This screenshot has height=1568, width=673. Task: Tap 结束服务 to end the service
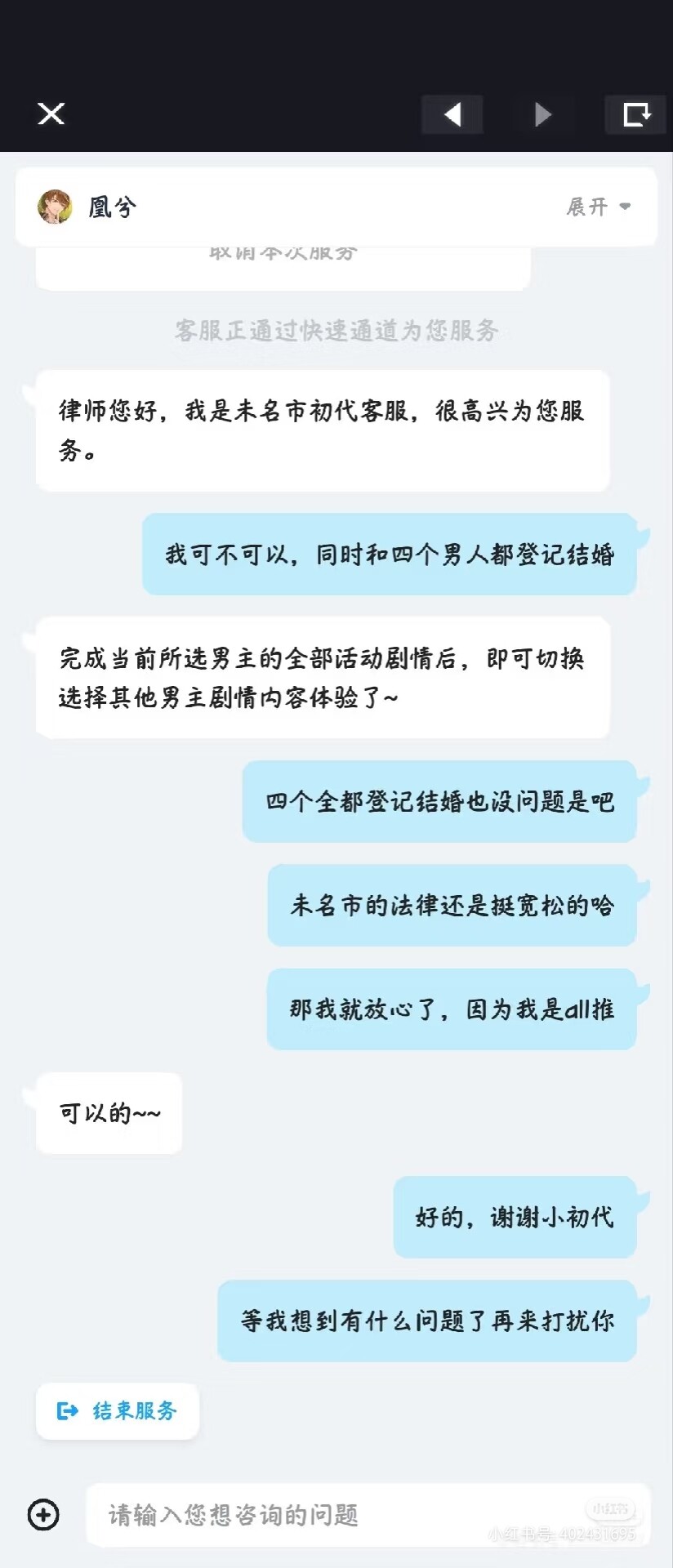(x=118, y=1410)
